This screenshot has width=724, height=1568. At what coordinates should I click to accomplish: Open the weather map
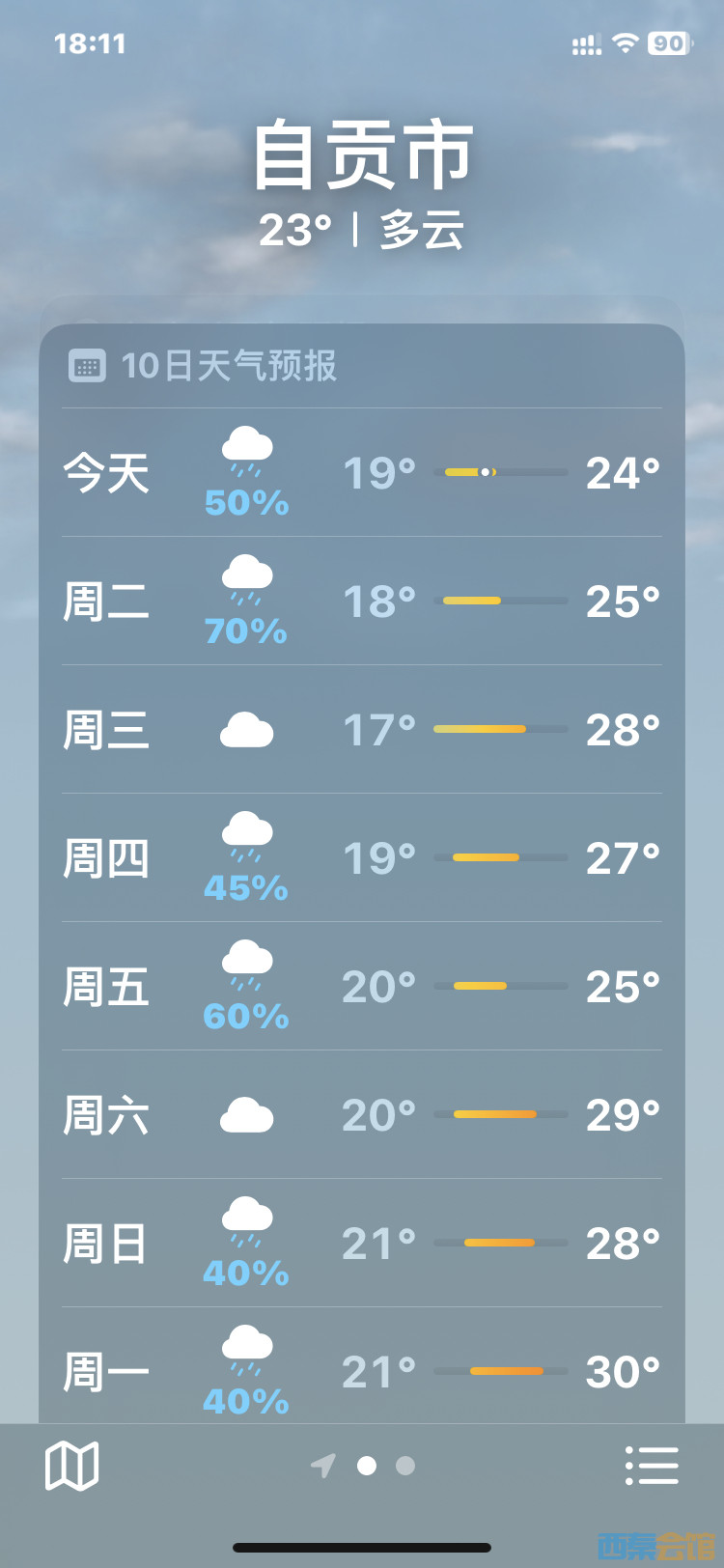72,1466
